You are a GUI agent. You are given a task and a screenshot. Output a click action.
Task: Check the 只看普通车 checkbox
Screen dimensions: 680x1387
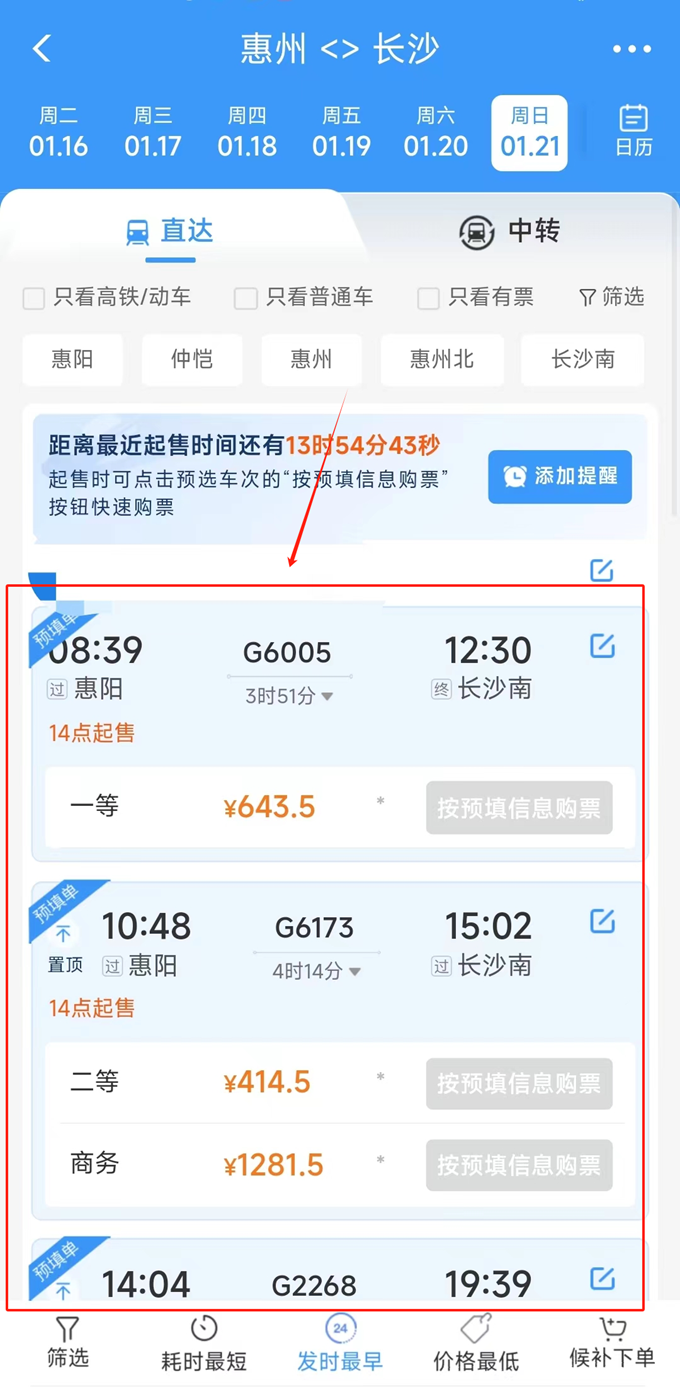tap(246, 298)
